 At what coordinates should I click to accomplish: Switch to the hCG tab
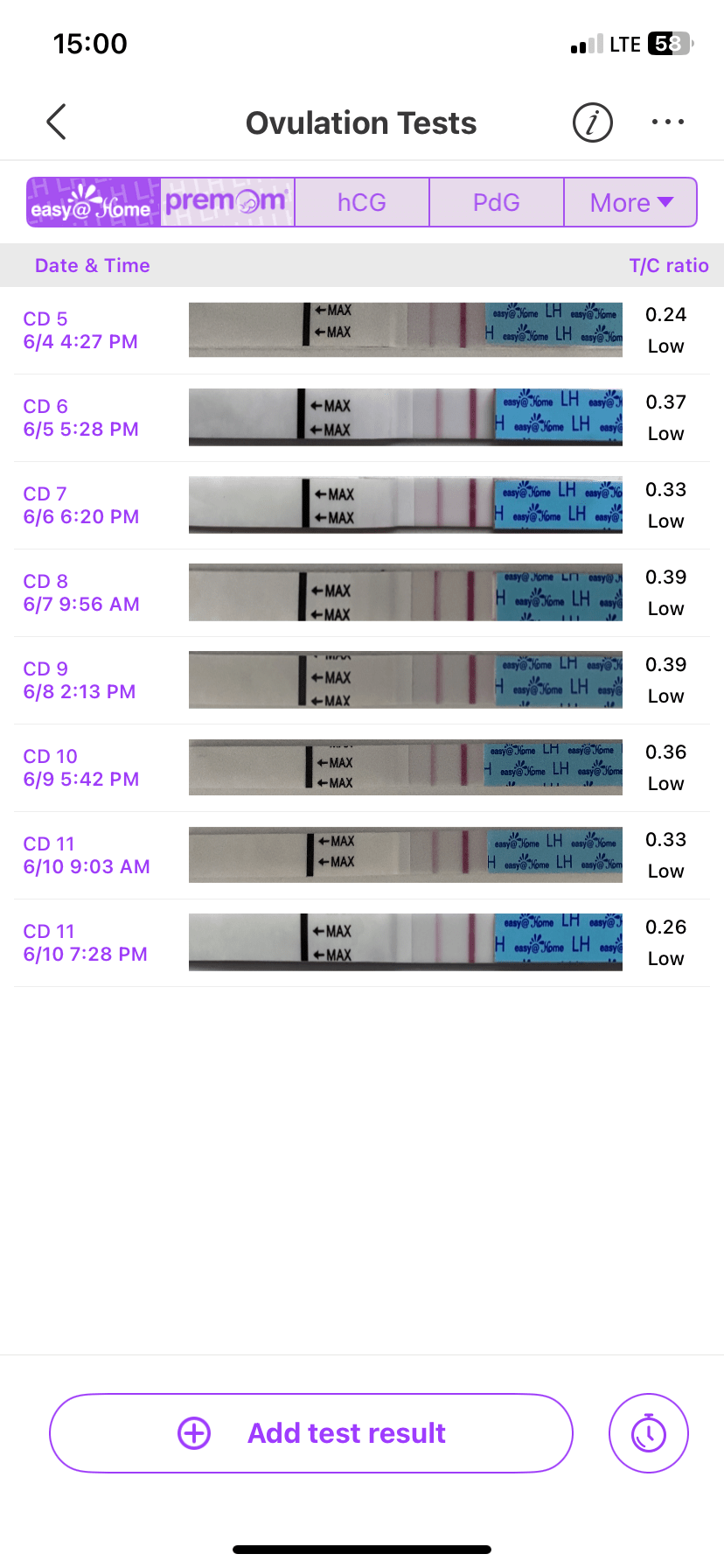coord(362,202)
